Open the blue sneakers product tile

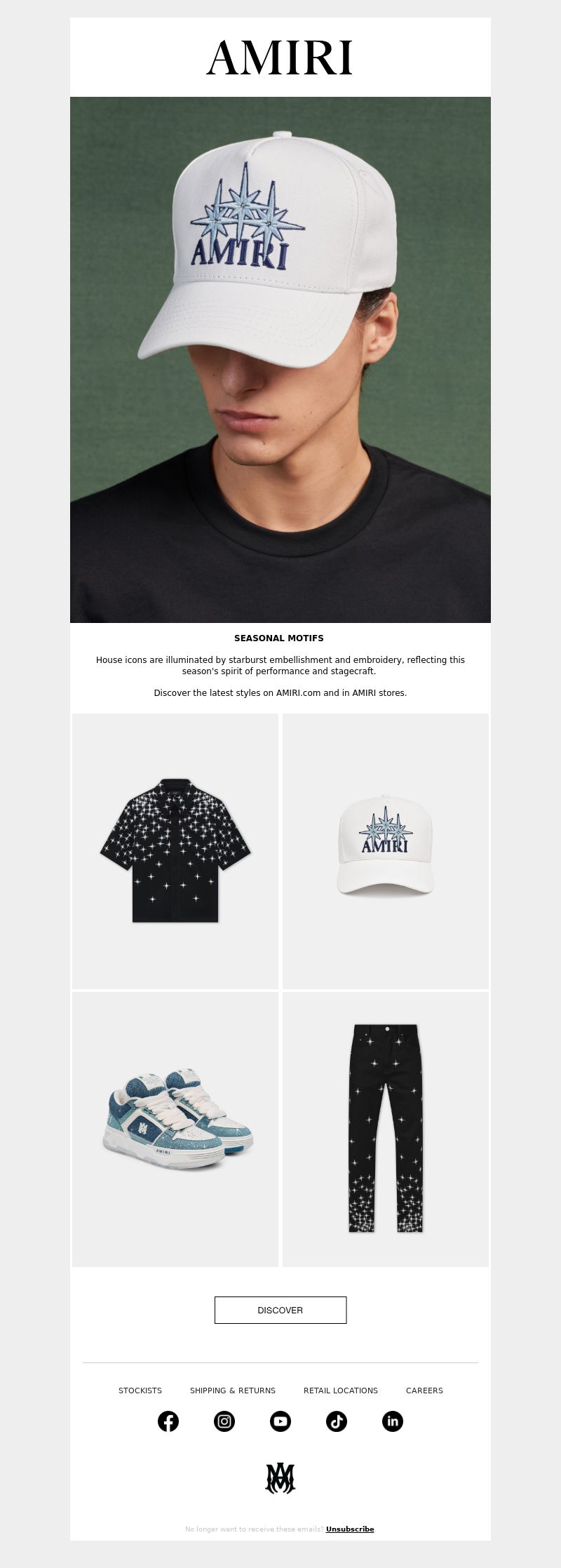[x=175, y=1129]
